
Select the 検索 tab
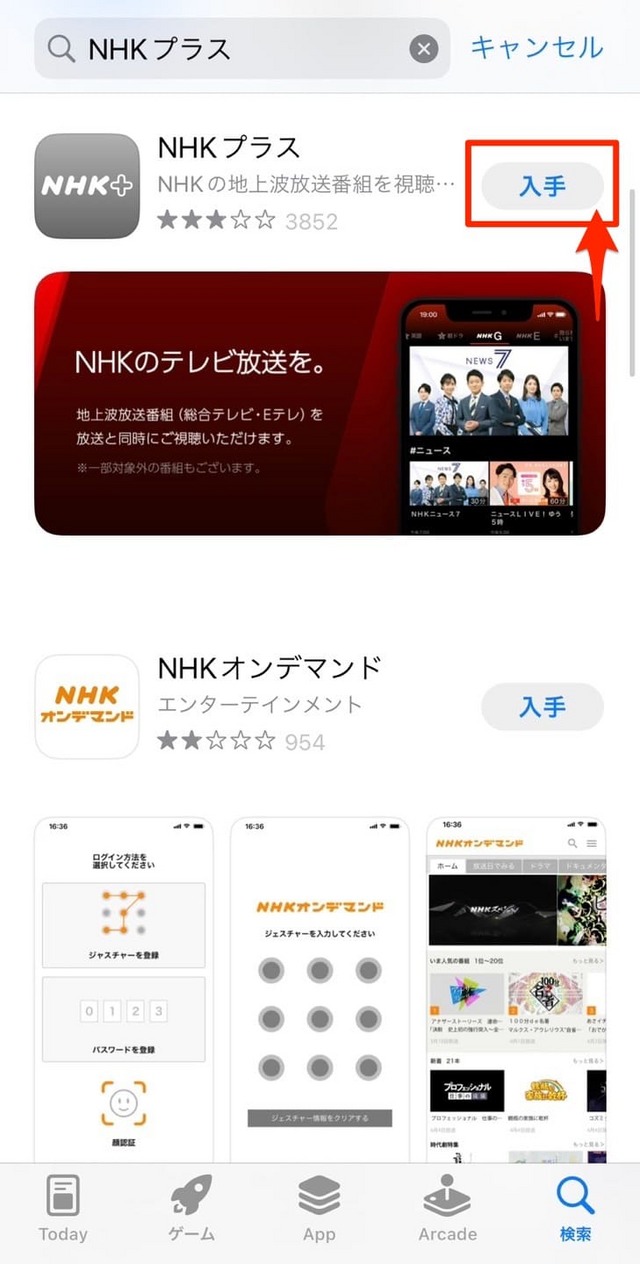575,1209
